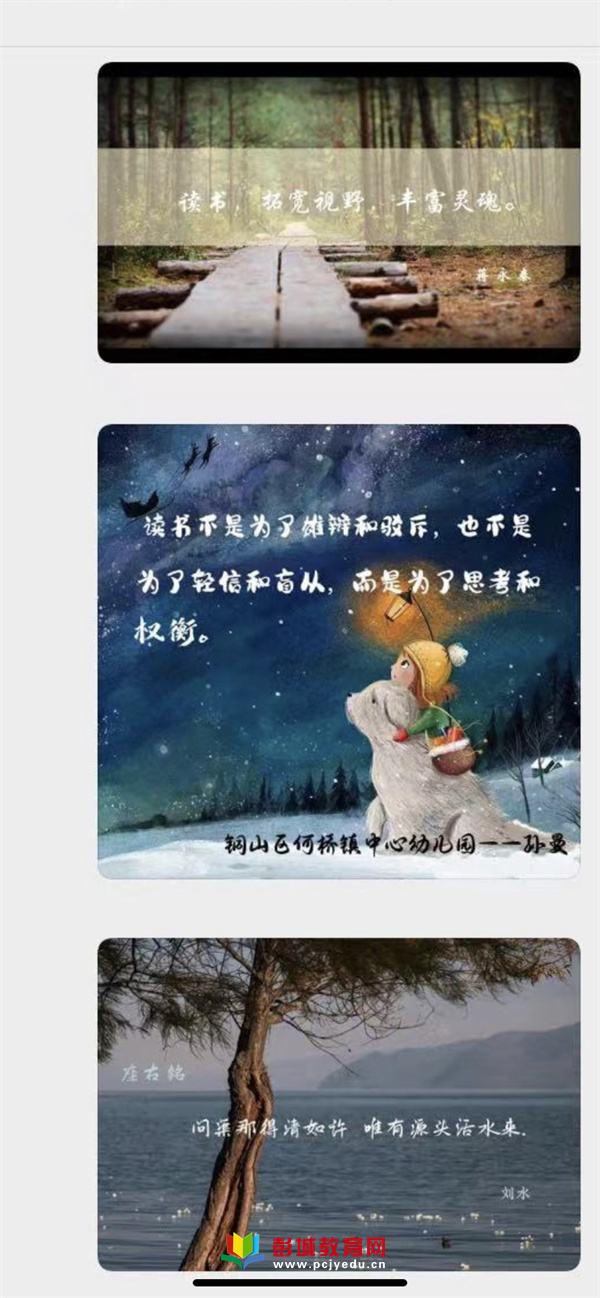
Task: Open the lakeside tree motto image
Action: (x=338, y=1103)
